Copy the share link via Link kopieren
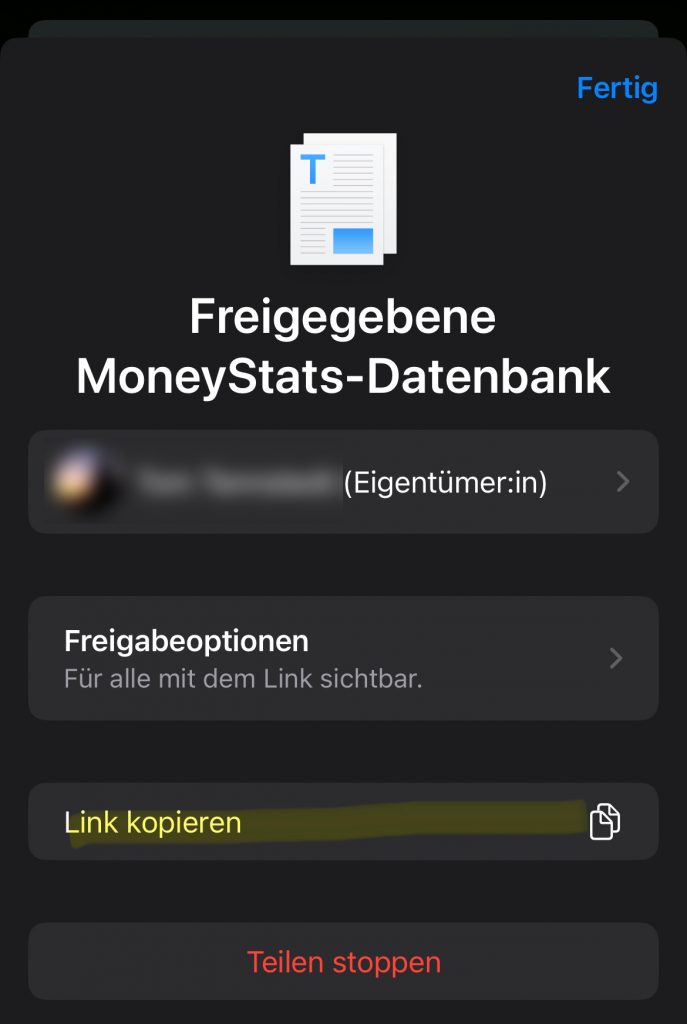Image resolution: width=687 pixels, height=1024 pixels. 343,822
